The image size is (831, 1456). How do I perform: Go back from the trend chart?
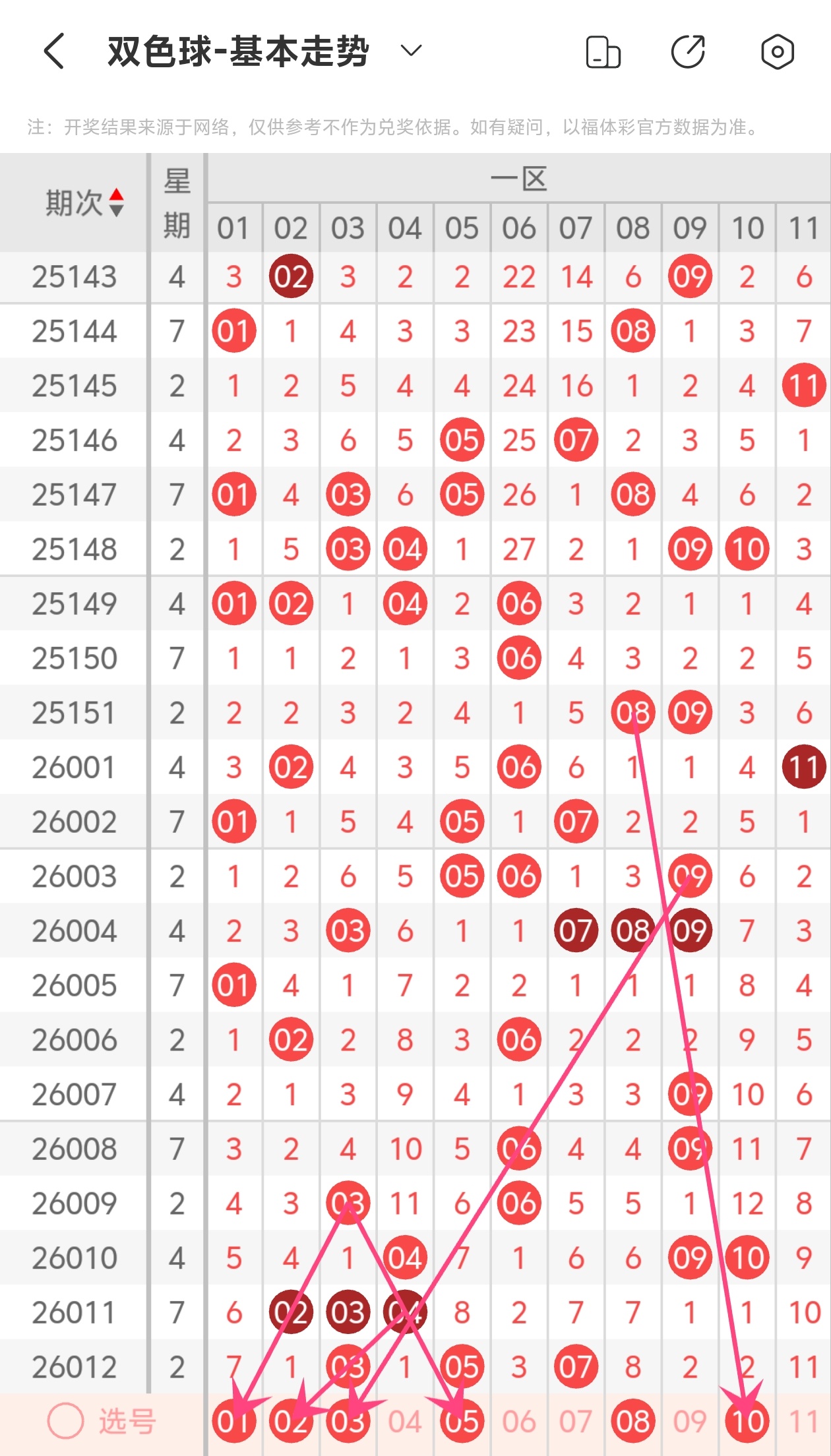point(54,51)
